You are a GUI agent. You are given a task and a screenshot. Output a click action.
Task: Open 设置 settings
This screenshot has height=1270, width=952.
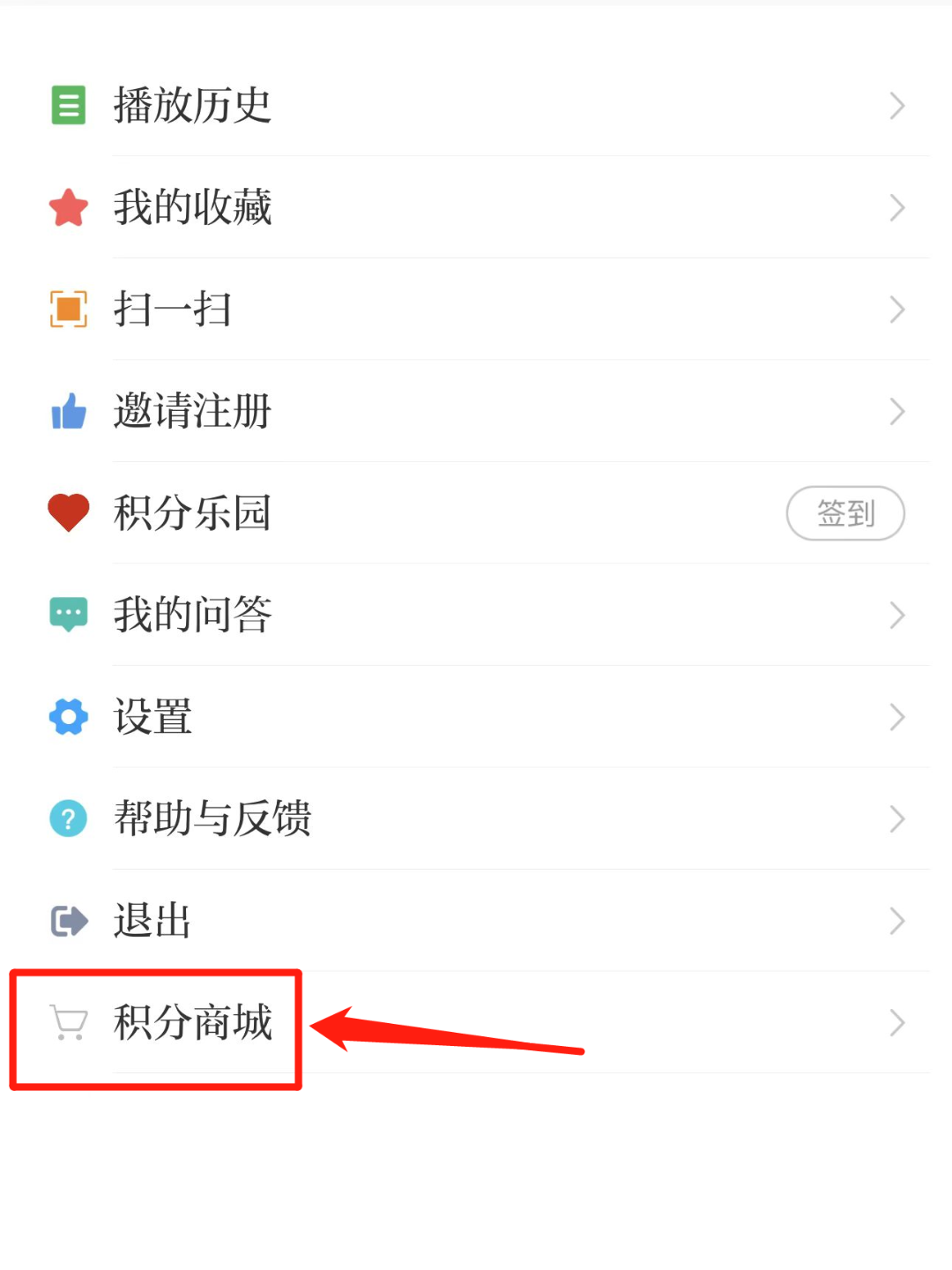point(153,717)
